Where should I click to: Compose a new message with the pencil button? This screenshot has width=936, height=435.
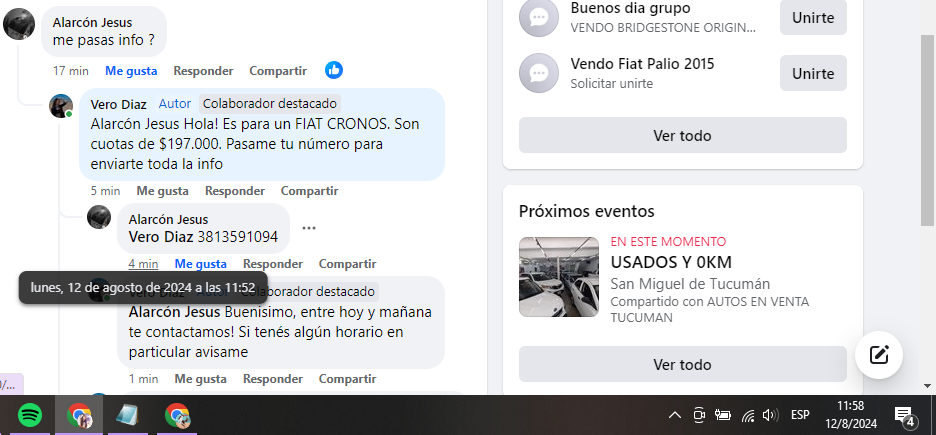pyautogui.click(x=879, y=354)
